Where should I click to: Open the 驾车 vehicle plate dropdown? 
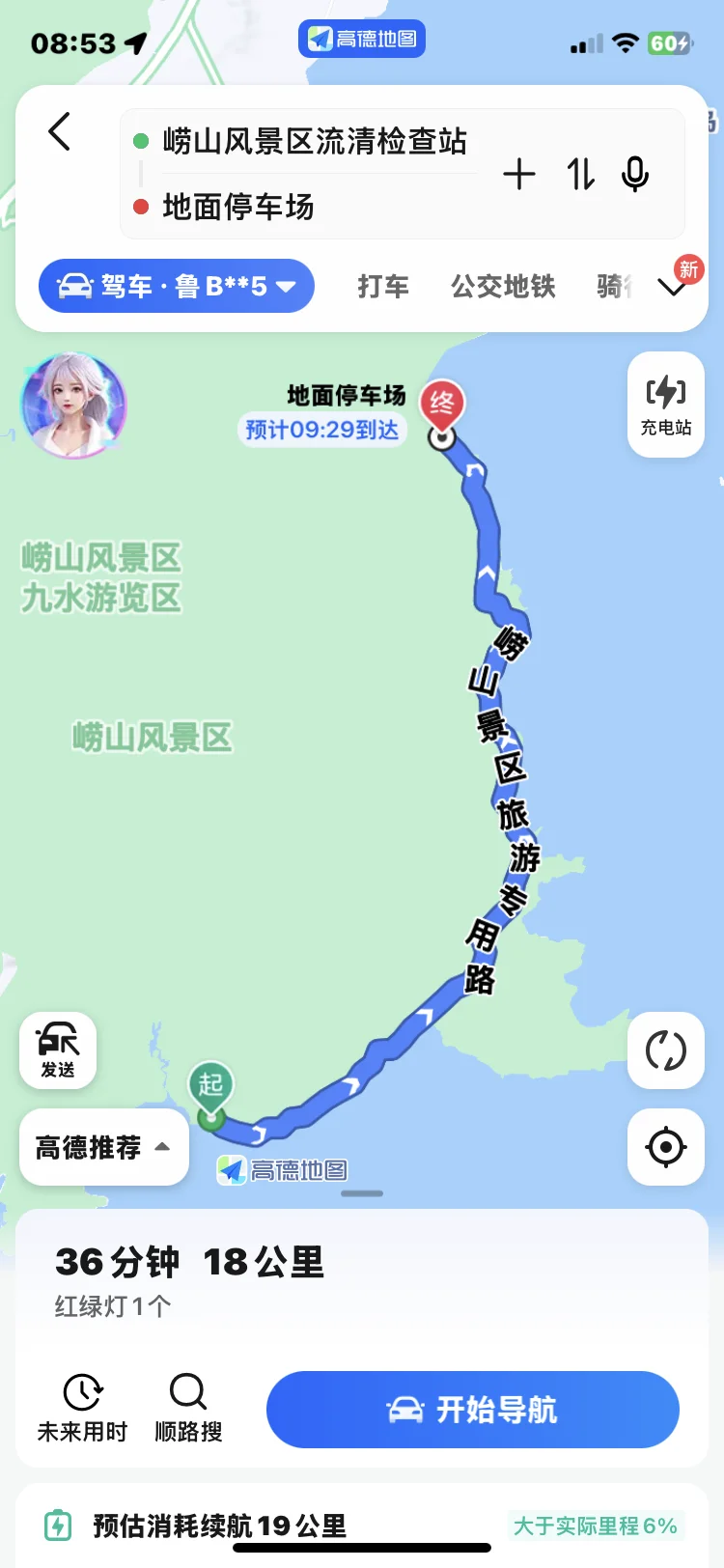(177, 286)
